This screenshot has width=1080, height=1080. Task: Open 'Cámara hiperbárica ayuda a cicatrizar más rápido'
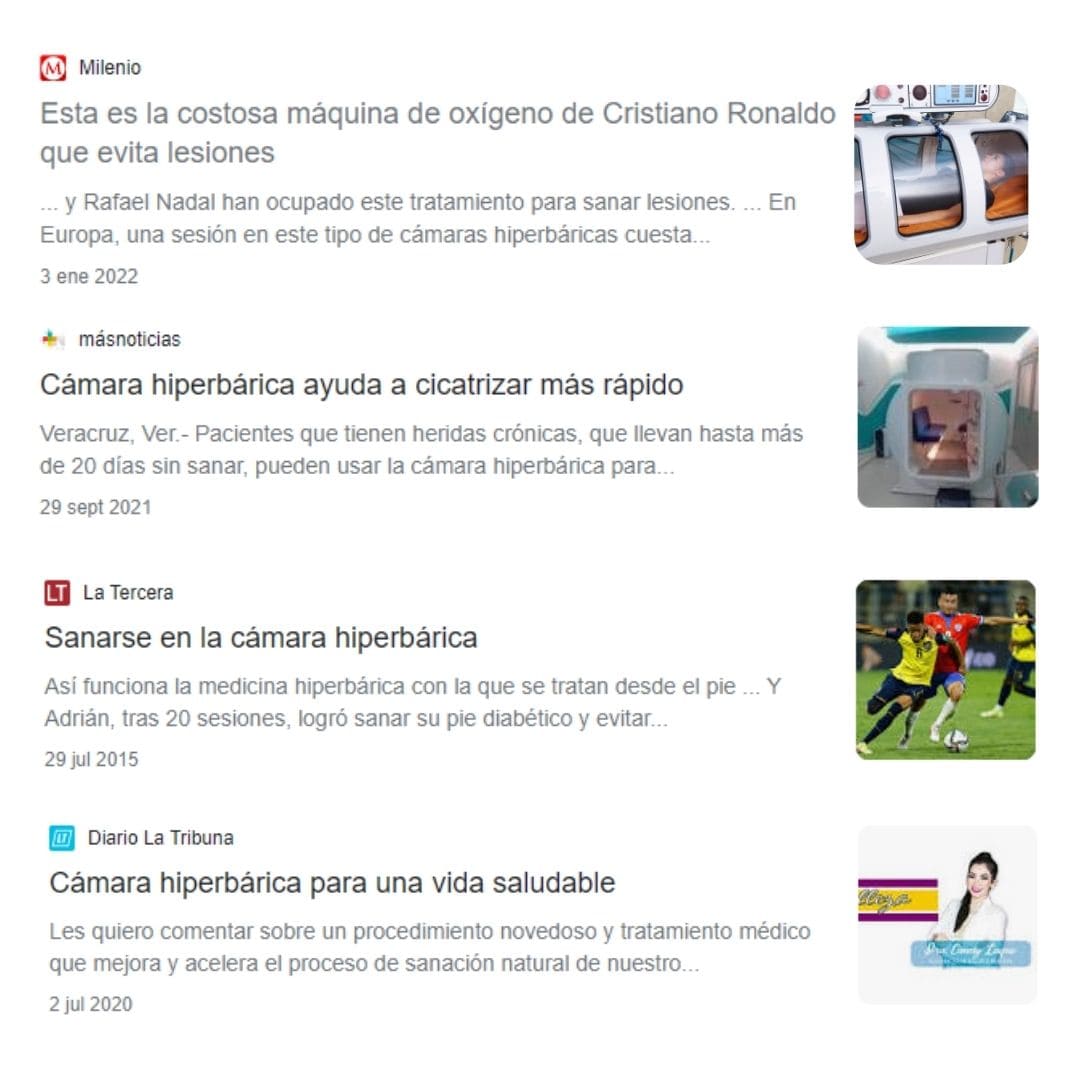(x=361, y=385)
